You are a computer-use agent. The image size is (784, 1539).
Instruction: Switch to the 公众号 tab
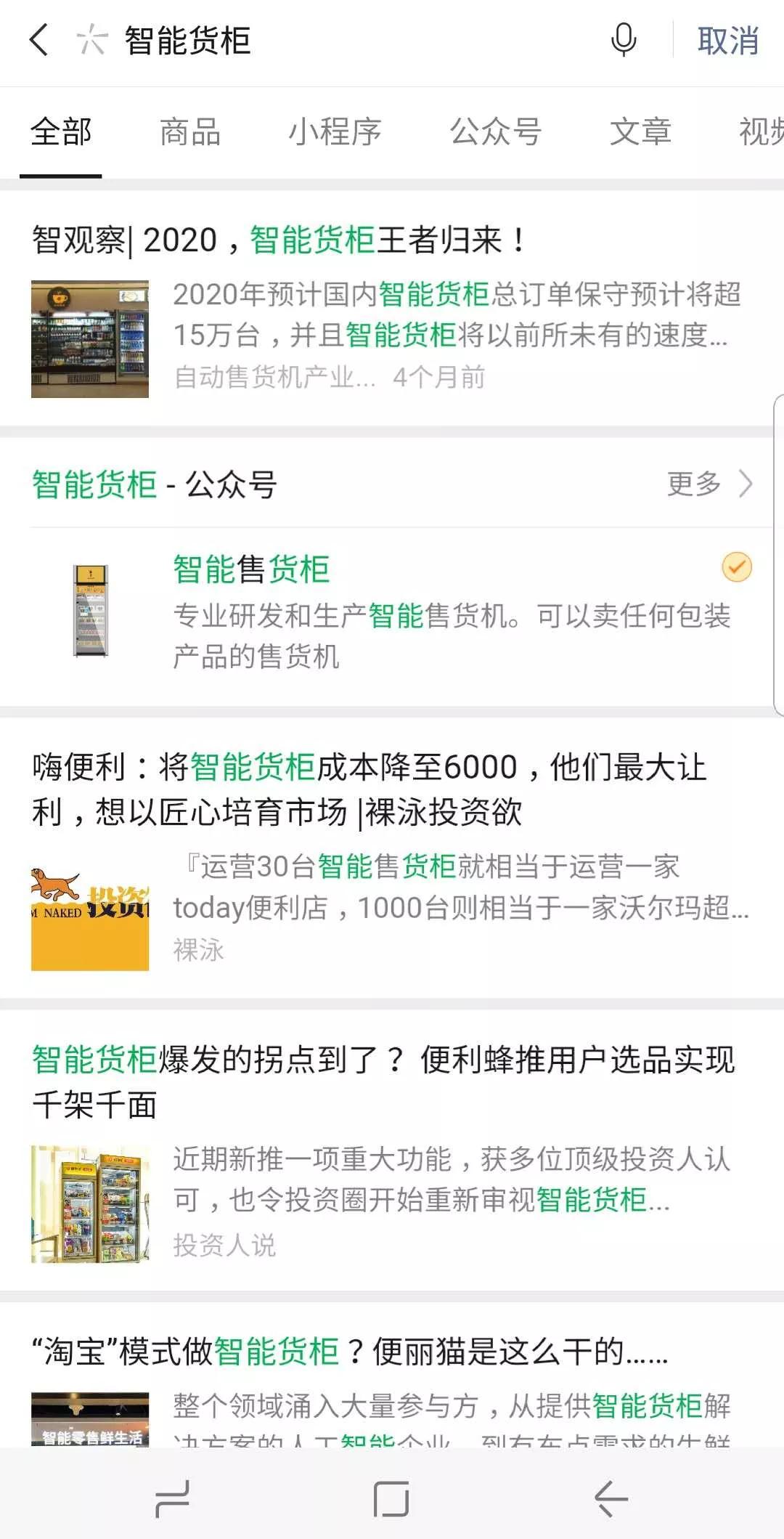(x=495, y=133)
